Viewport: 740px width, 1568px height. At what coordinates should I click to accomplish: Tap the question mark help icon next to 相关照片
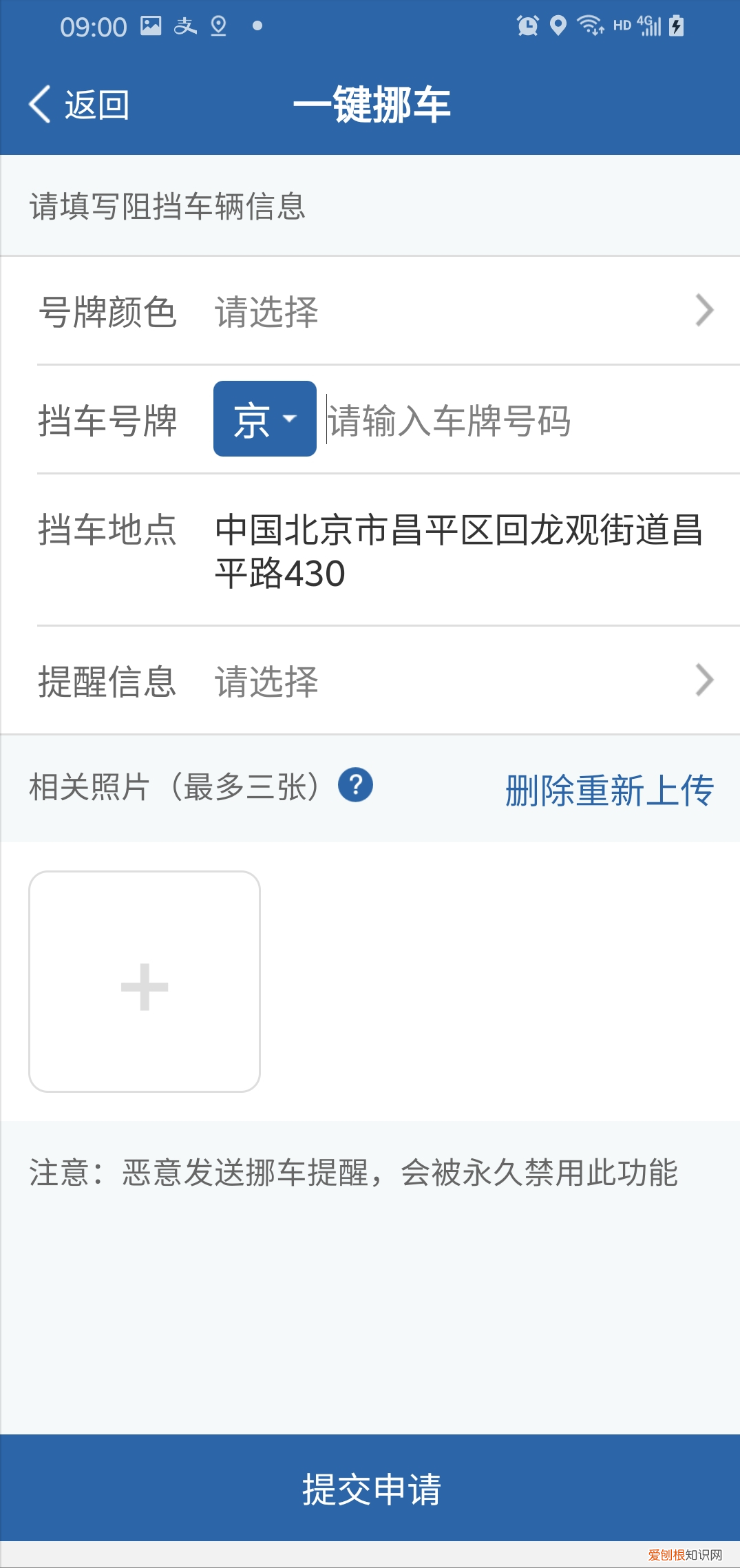pos(355,785)
